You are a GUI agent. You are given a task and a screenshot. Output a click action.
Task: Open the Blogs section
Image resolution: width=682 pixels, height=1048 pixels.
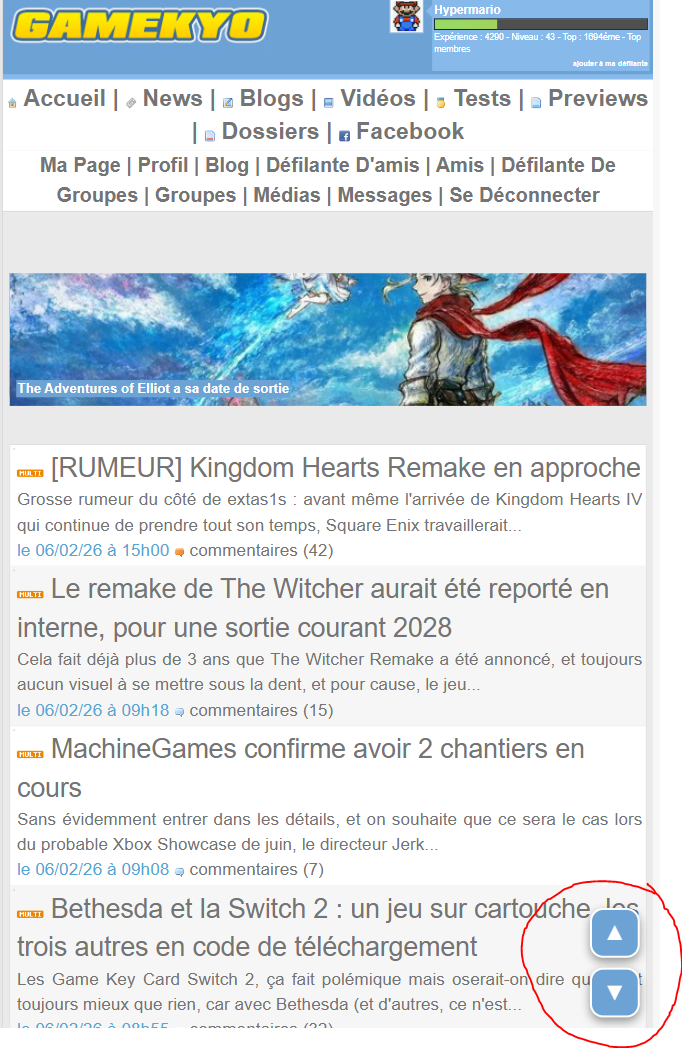(271, 99)
